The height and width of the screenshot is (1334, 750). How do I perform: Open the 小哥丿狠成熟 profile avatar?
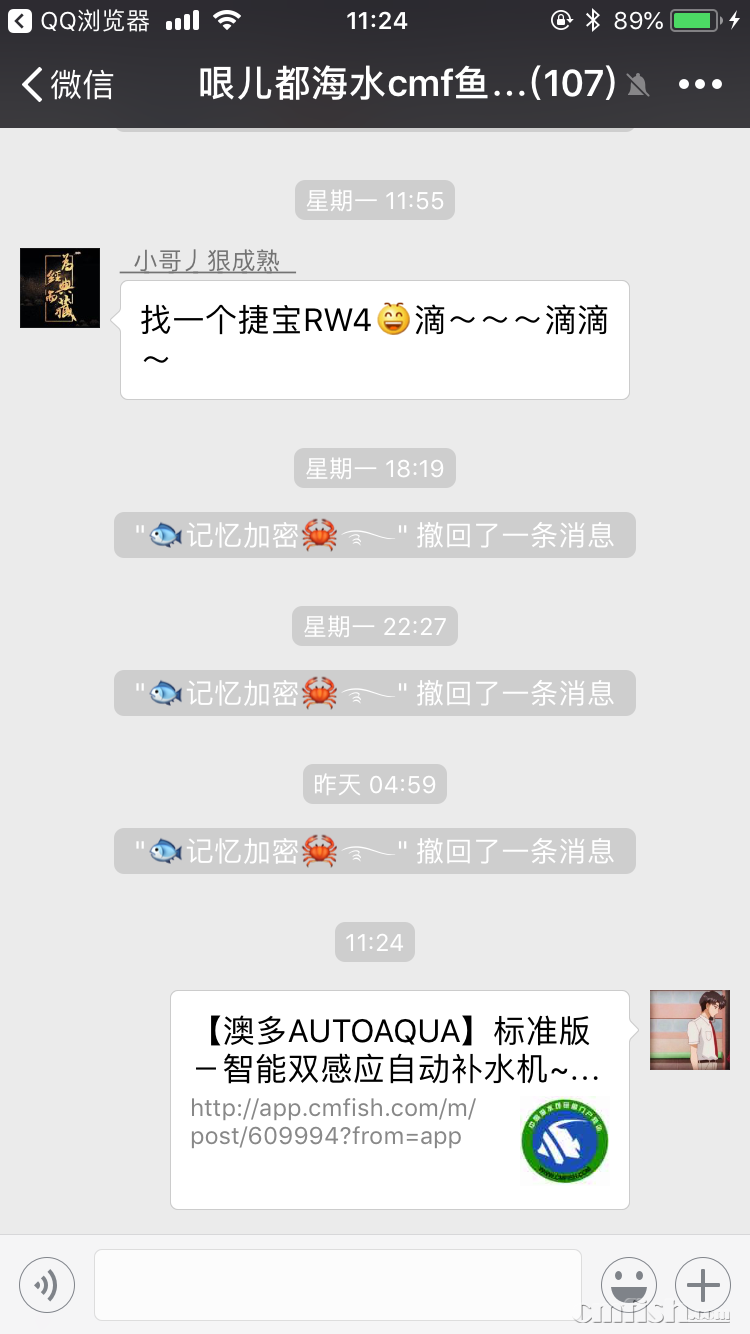point(60,288)
